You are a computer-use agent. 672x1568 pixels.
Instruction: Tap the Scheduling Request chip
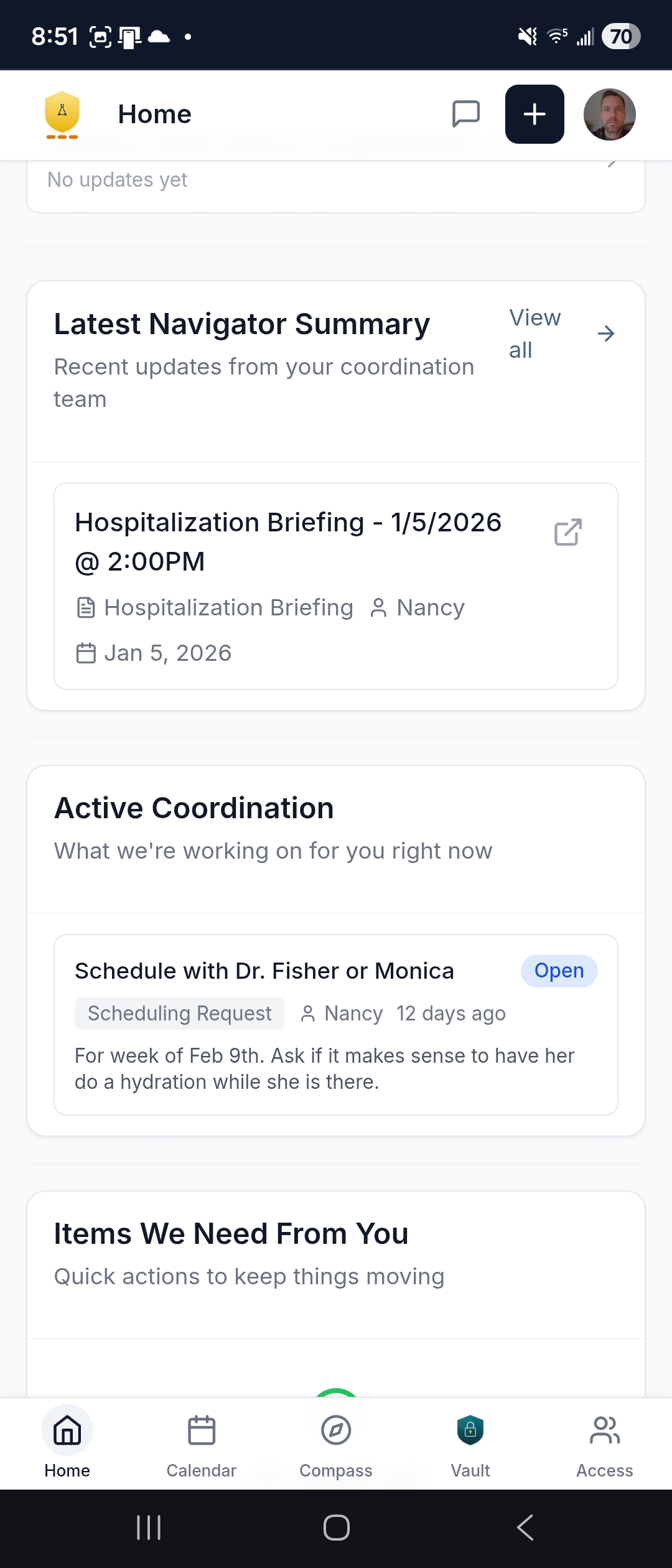179,1013
